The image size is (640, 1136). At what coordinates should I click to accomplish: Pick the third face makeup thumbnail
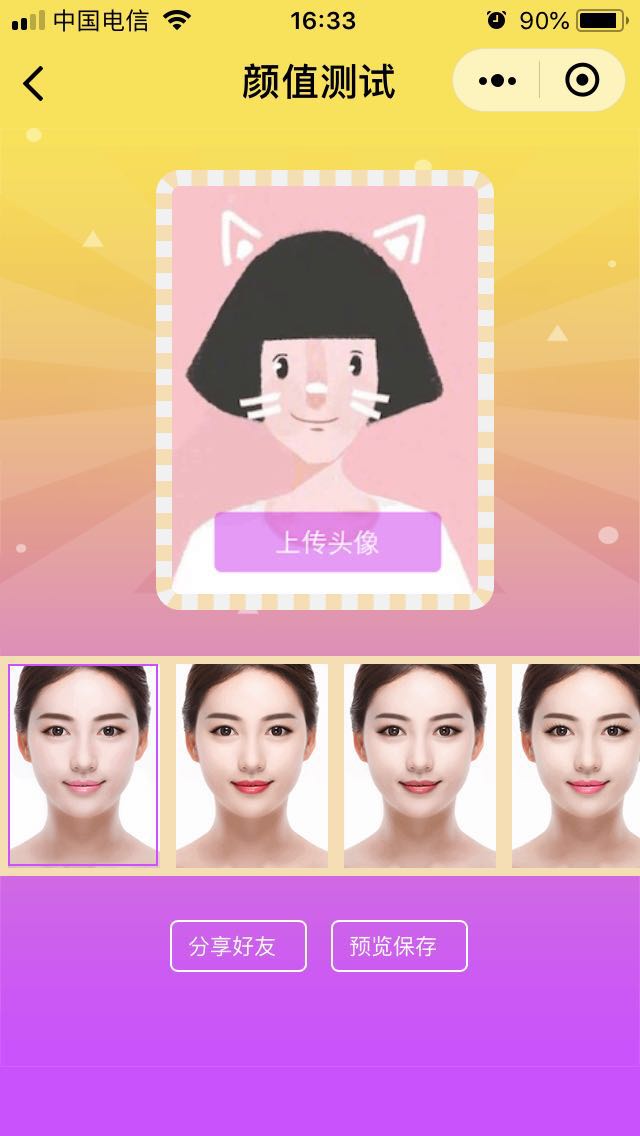(x=420, y=765)
